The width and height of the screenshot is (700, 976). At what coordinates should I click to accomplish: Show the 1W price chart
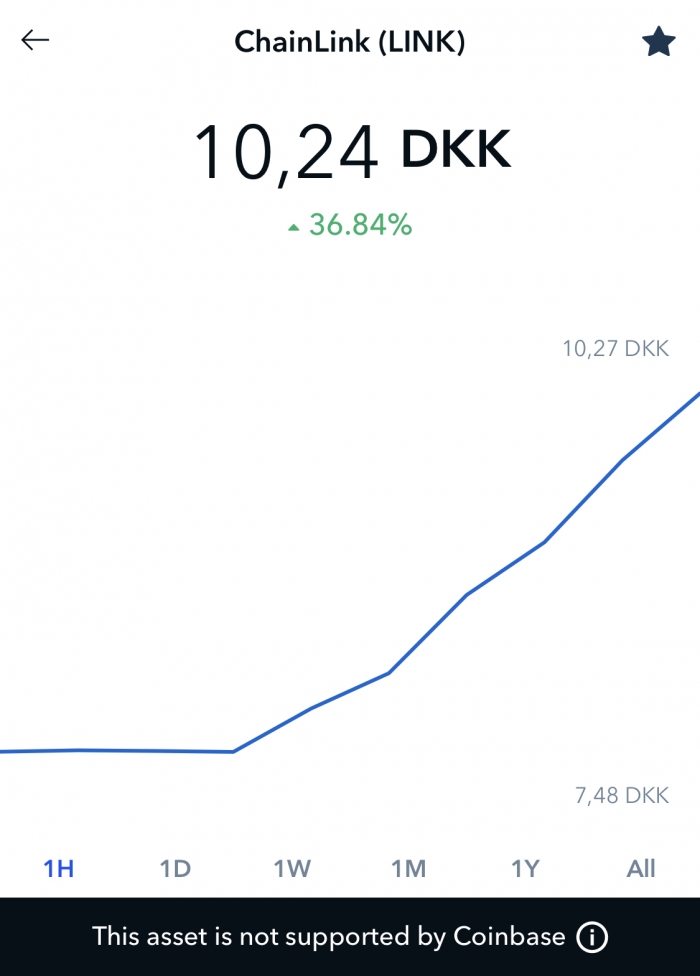click(x=292, y=868)
